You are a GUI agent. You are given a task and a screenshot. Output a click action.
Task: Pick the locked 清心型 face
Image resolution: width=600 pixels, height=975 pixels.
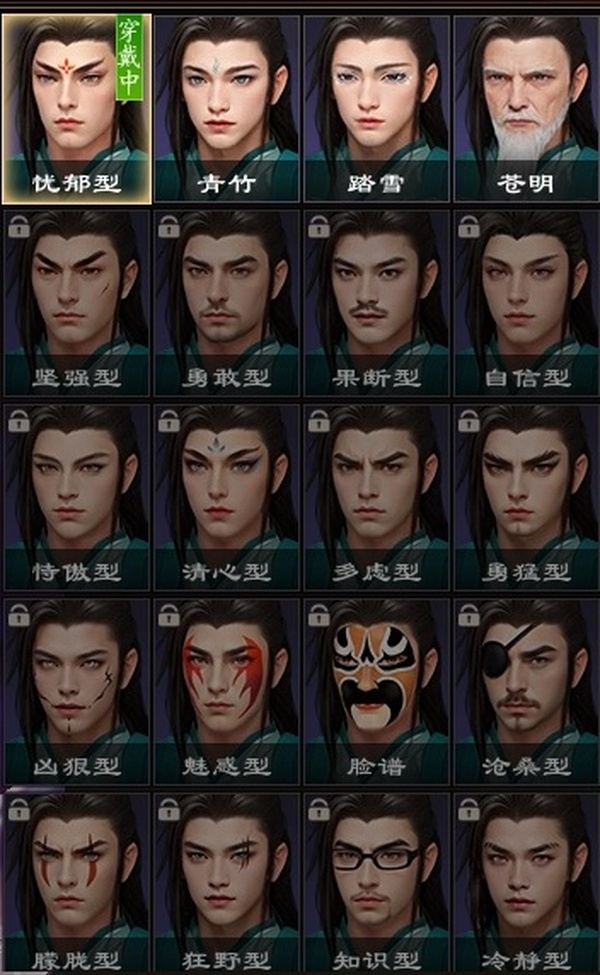[x=227, y=497]
